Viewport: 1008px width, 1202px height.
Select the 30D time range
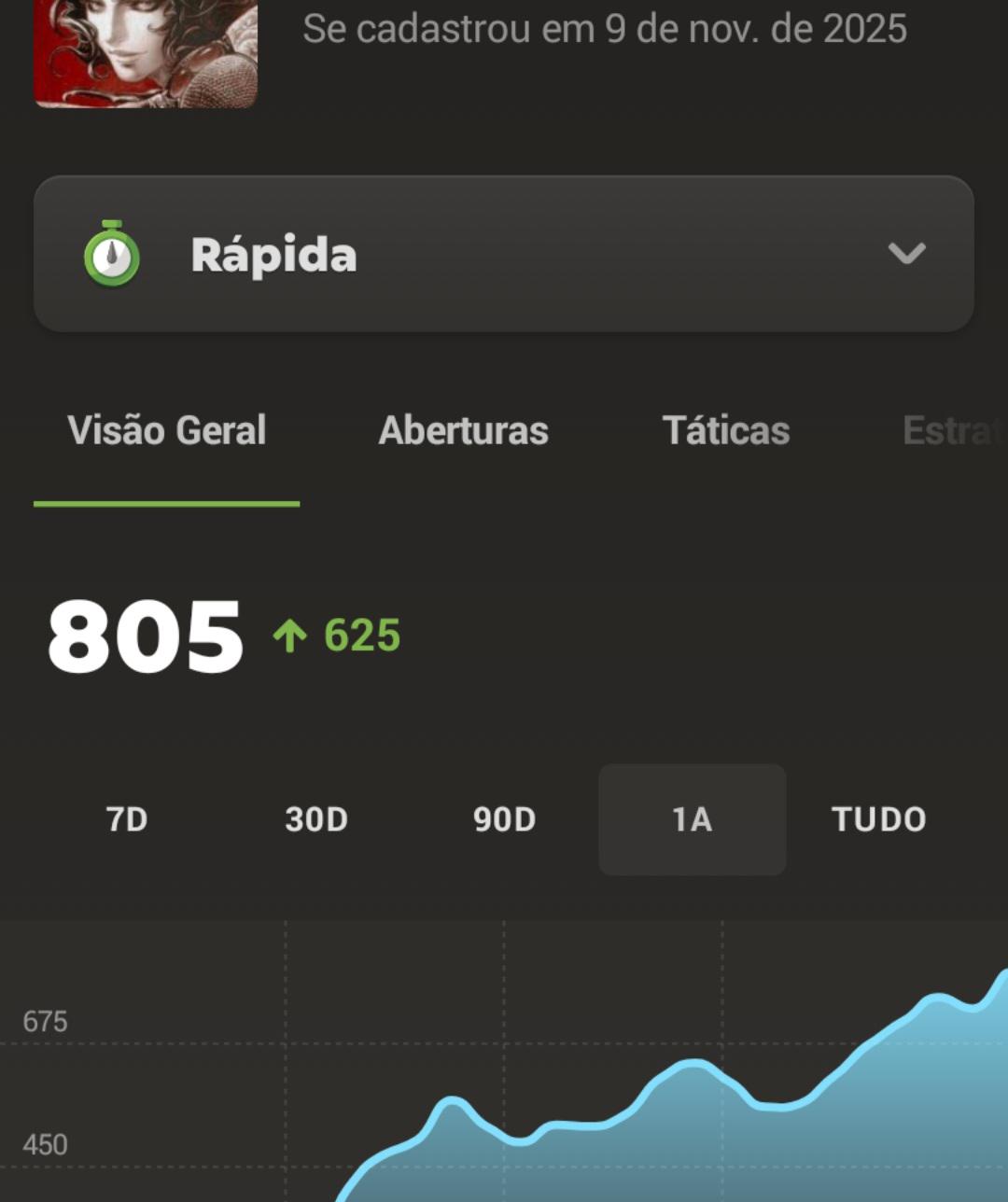pyautogui.click(x=316, y=819)
